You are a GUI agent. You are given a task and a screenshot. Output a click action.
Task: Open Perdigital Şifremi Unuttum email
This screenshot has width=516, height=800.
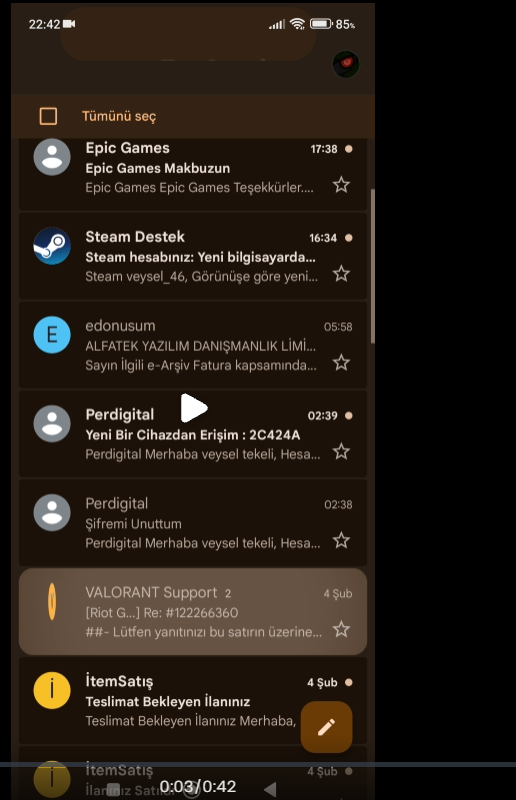193,522
